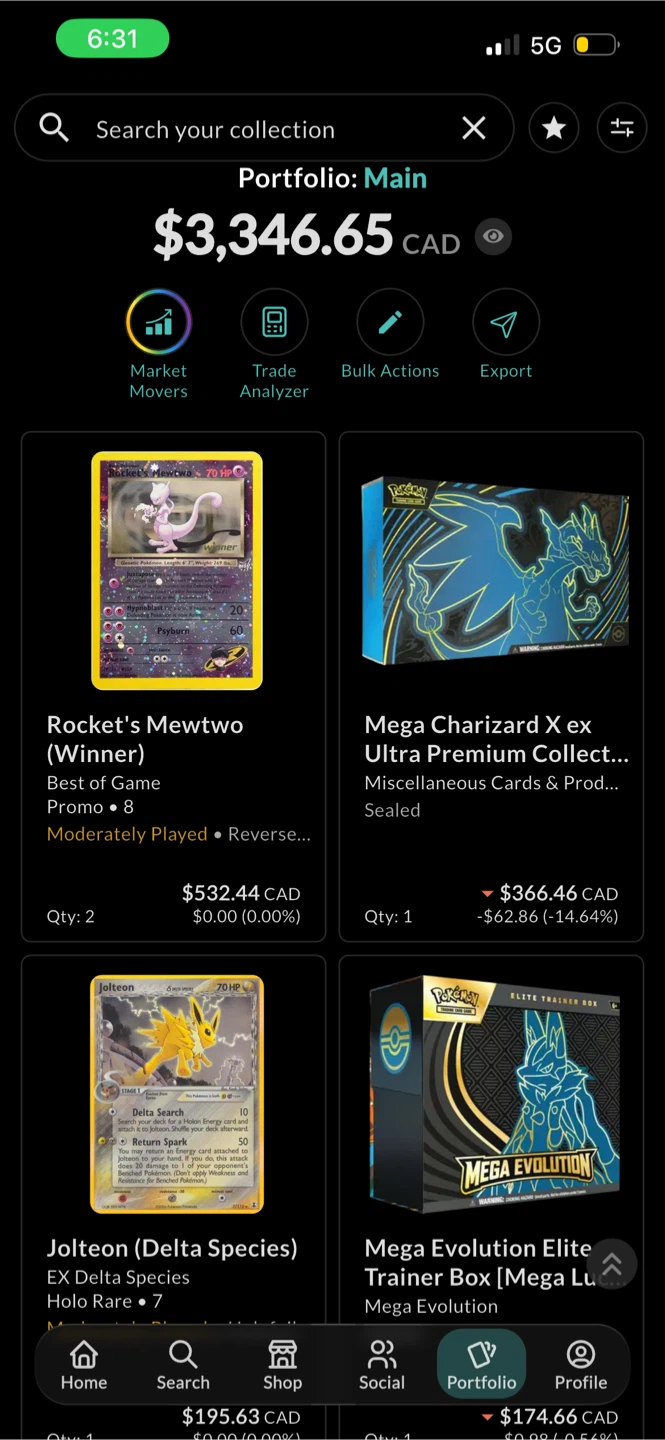Switch to the Social tab
Screen dimensions: 665x1440
[382, 1366]
